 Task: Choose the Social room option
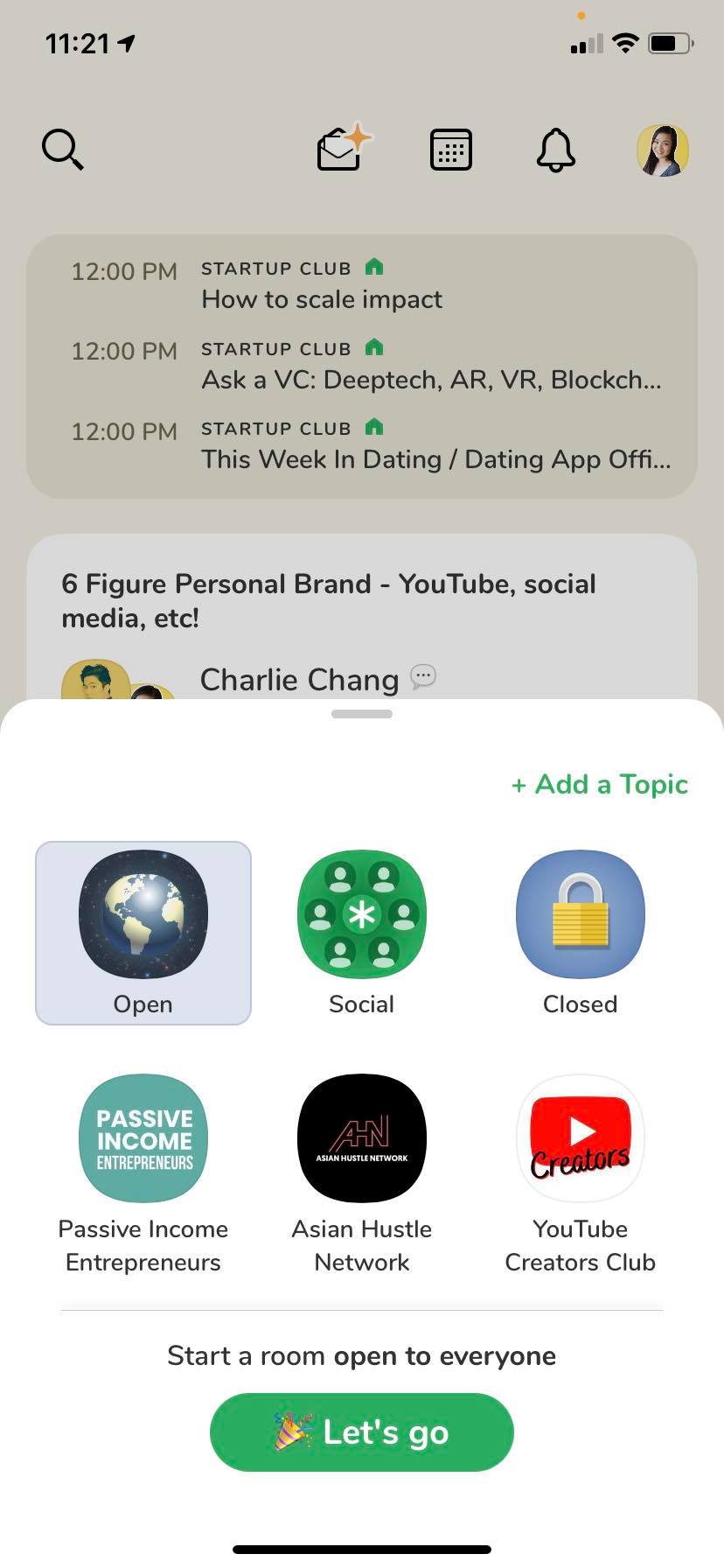point(362,933)
